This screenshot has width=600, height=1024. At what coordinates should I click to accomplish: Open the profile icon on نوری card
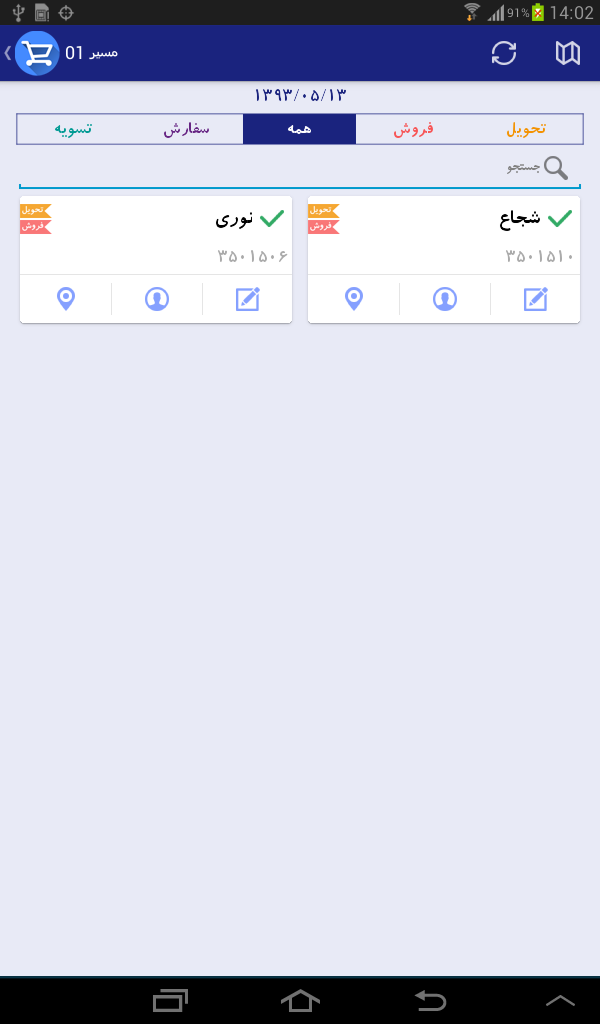[x=157, y=299]
